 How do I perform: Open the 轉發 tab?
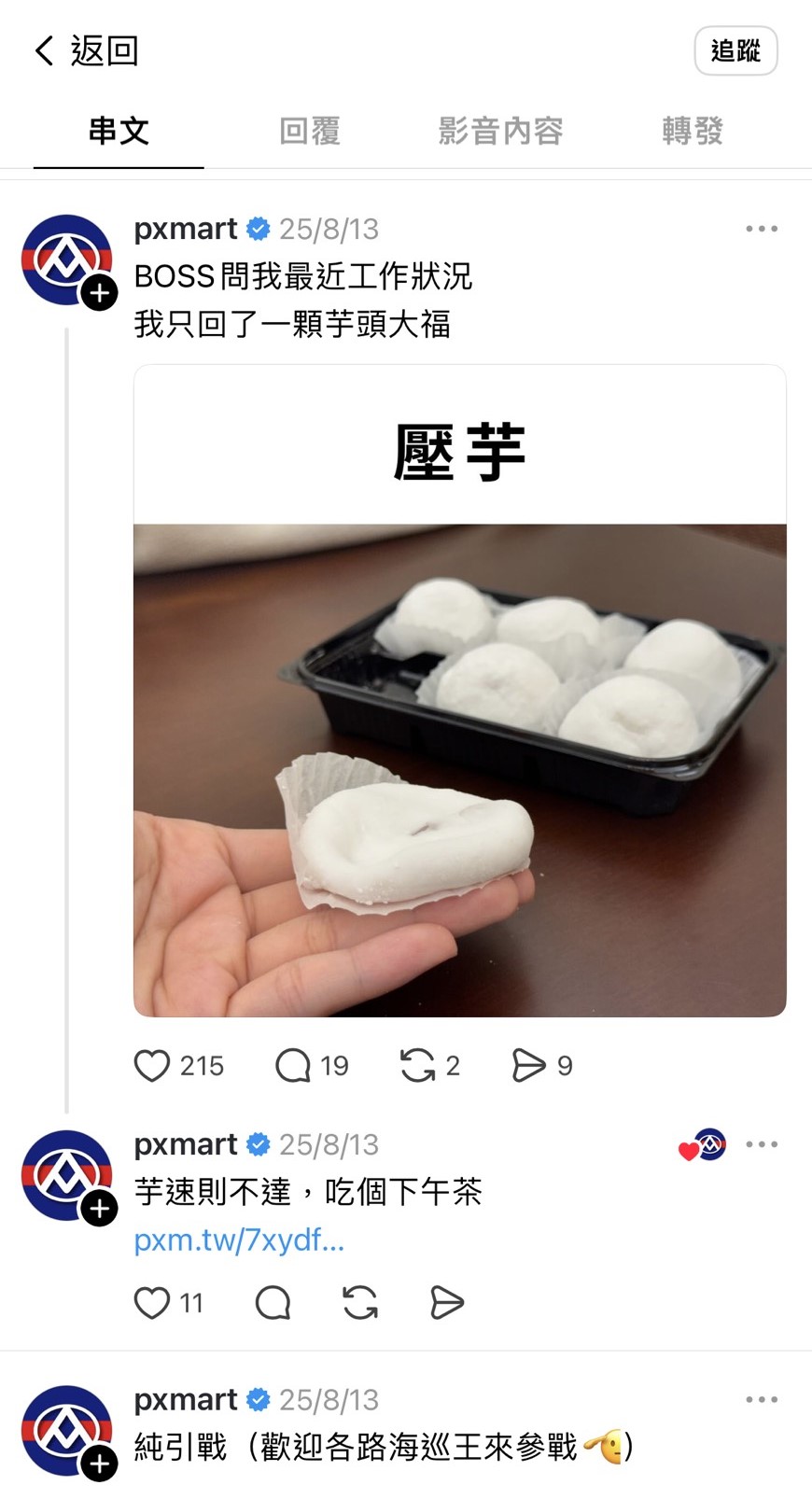tap(693, 131)
